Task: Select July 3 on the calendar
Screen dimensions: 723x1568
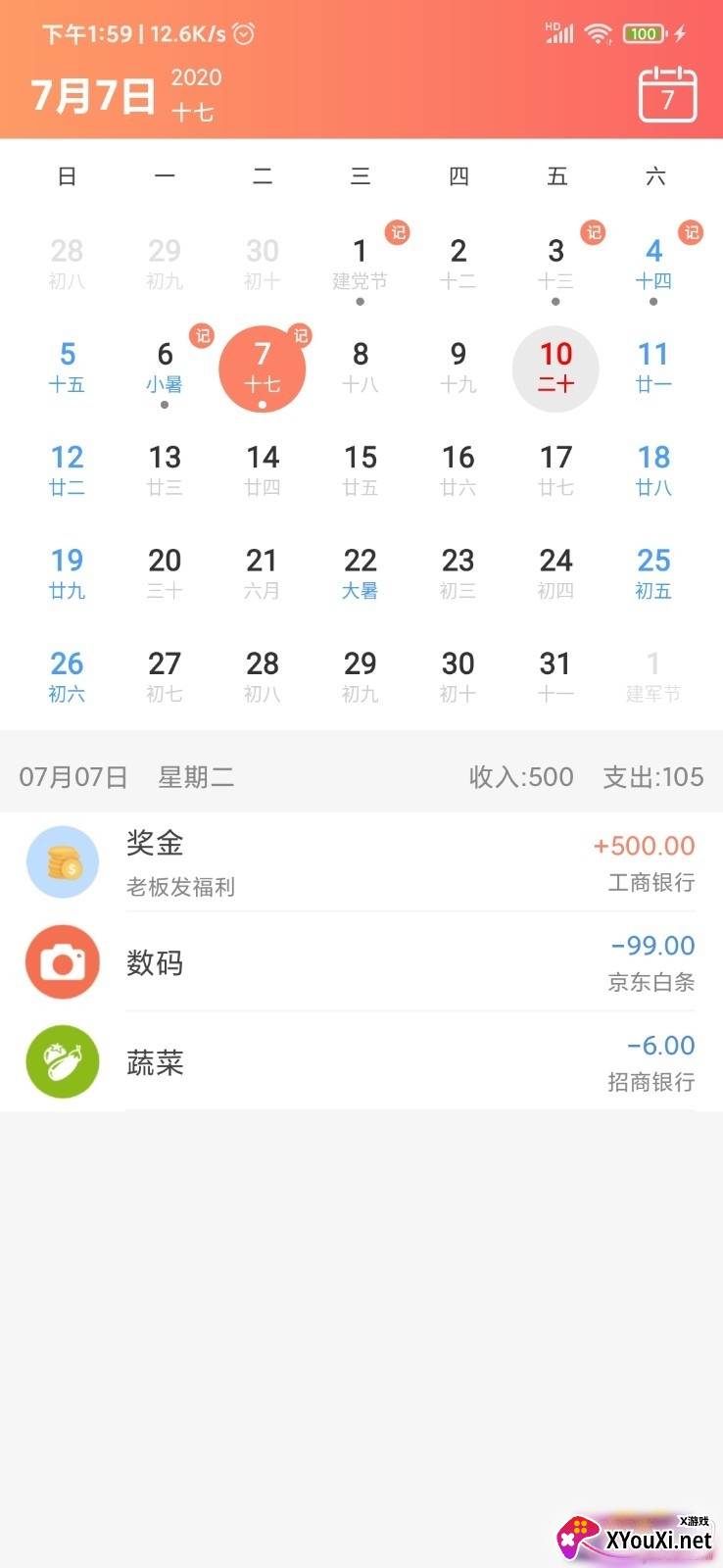Action: 555,267
